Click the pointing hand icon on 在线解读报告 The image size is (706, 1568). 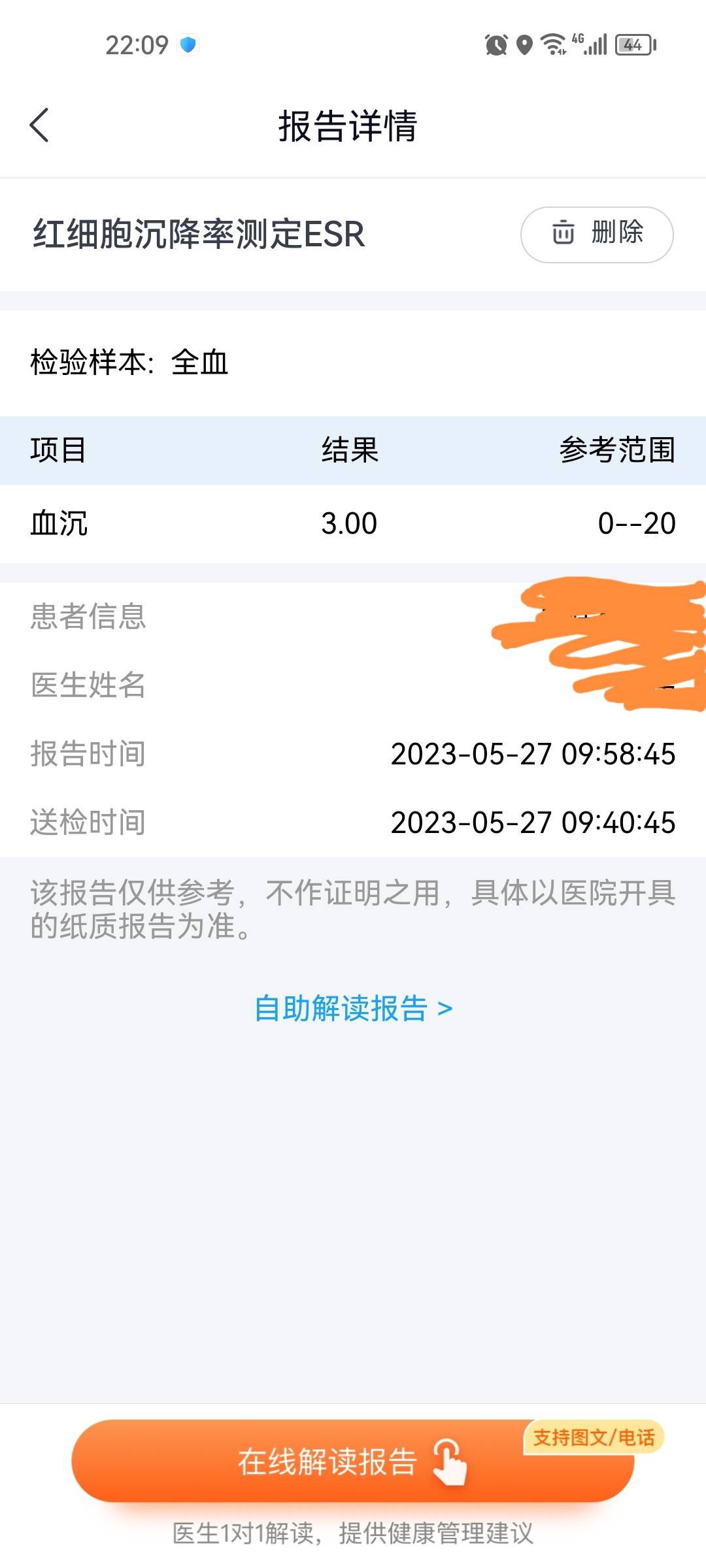click(451, 1462)
